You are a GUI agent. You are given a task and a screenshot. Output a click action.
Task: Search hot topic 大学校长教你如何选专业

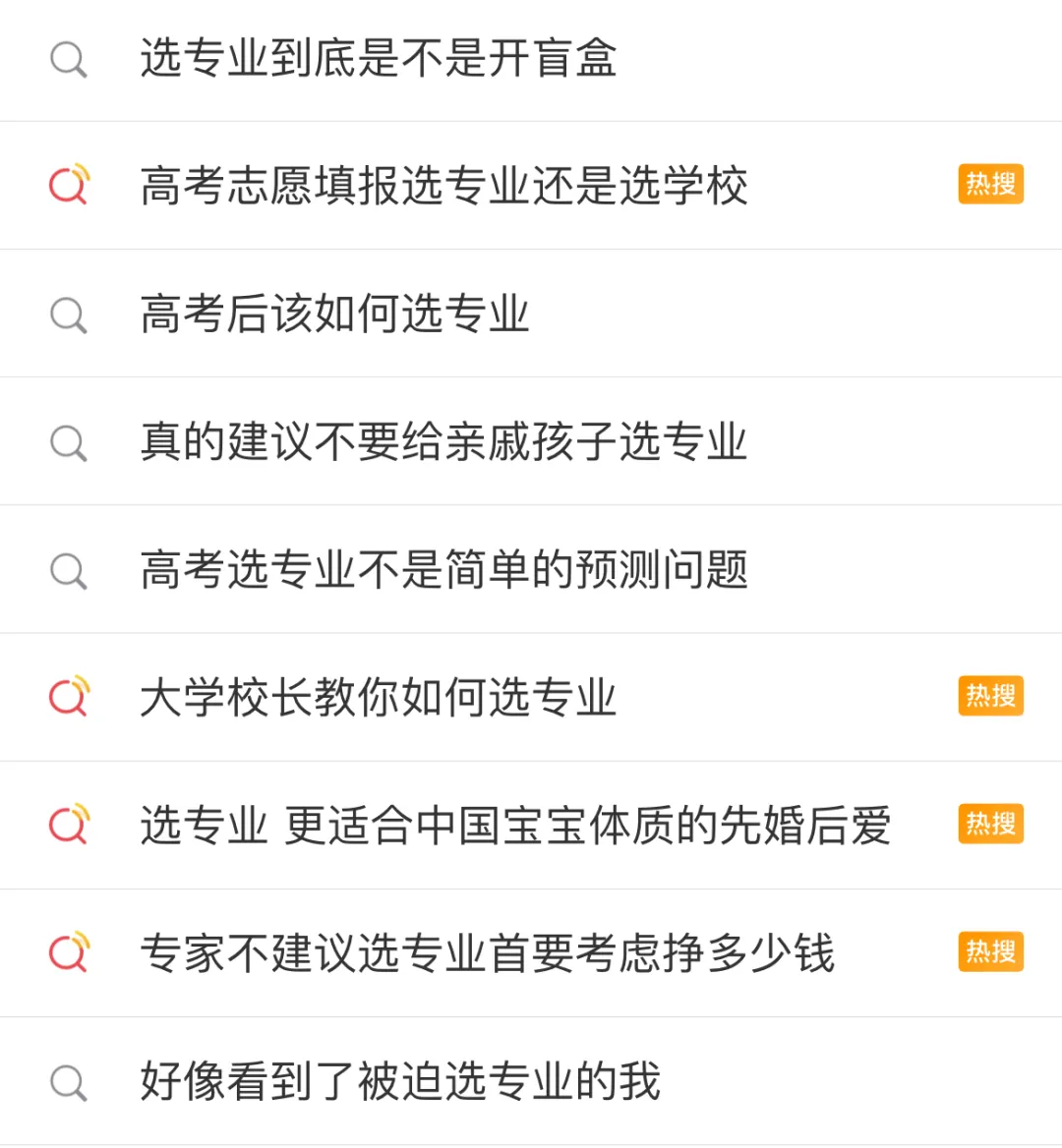(379, 697)
